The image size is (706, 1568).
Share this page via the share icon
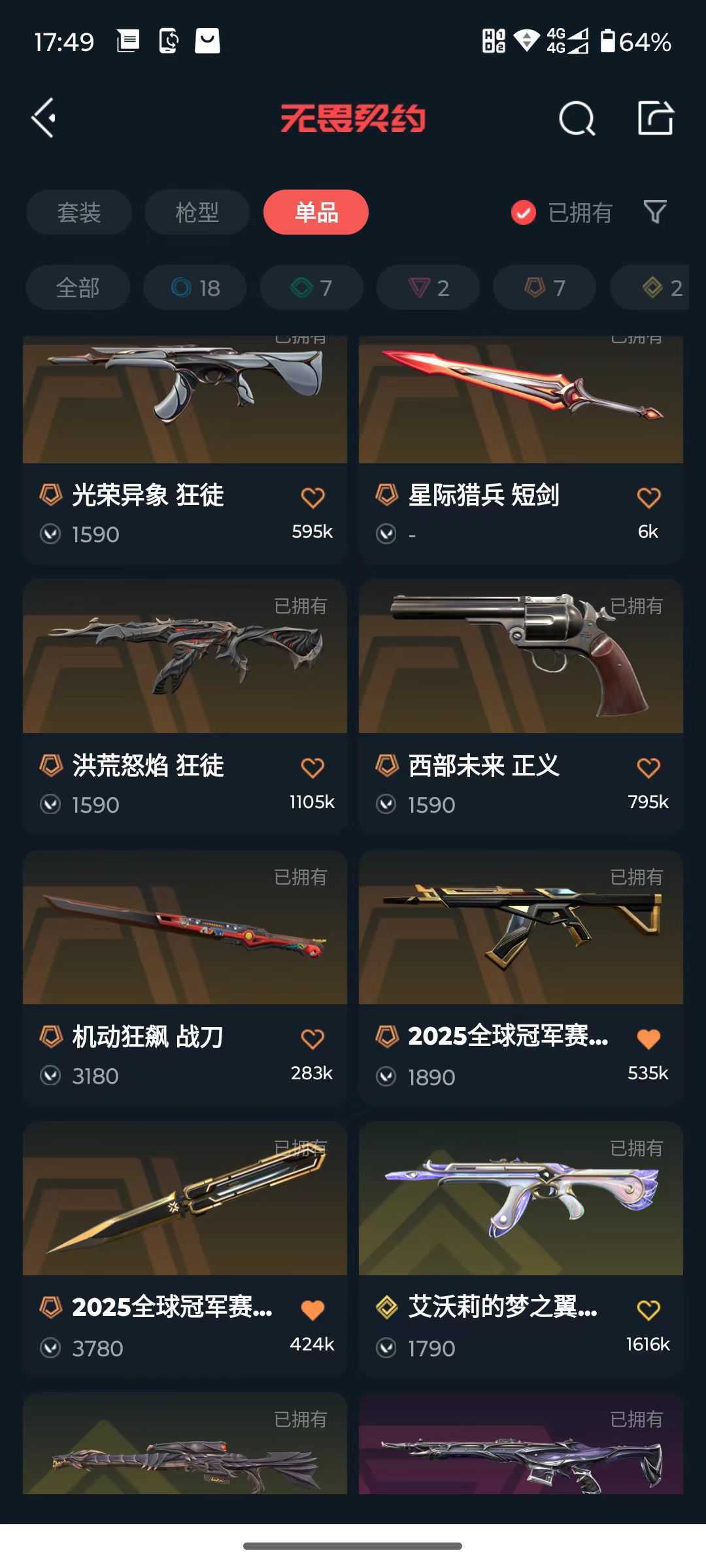pyautogui.click(x=655, y=118)
